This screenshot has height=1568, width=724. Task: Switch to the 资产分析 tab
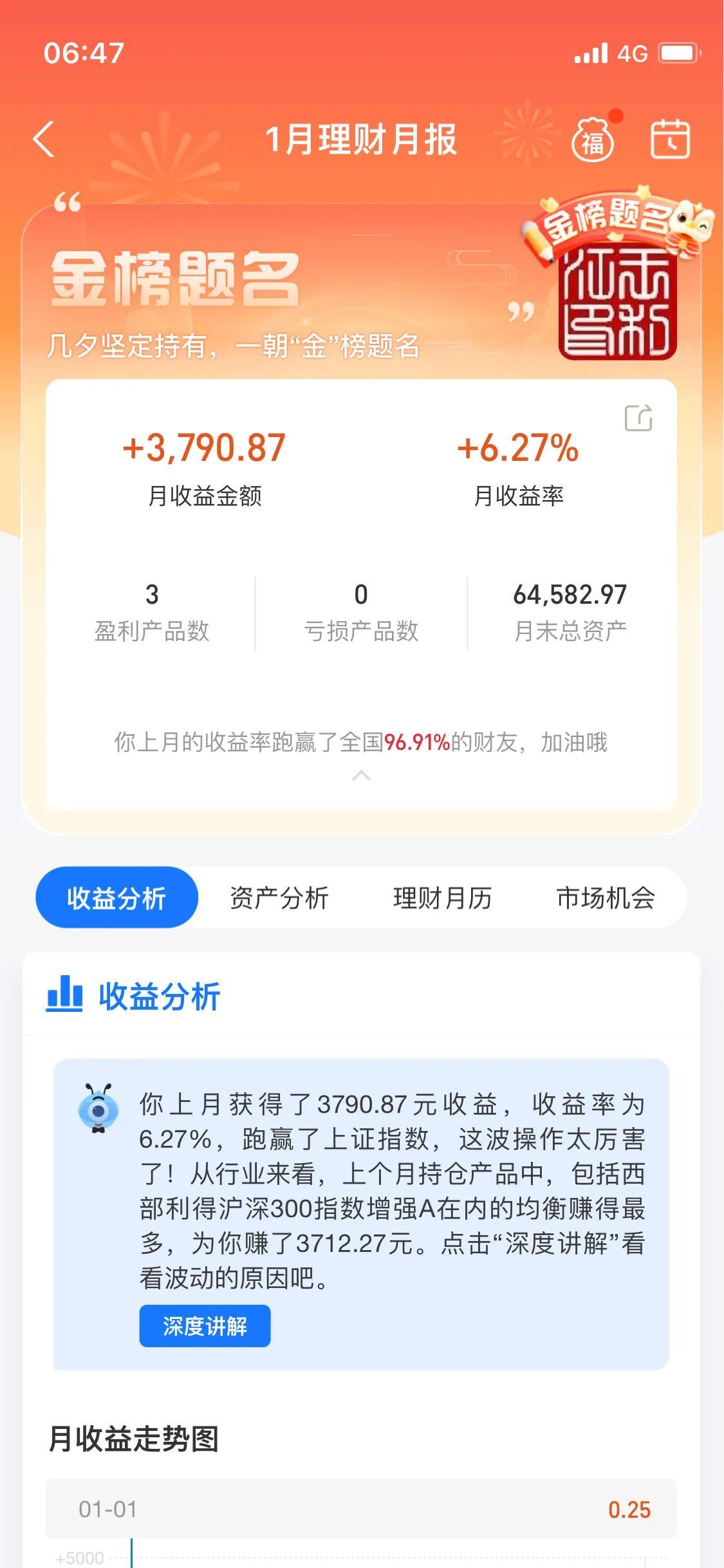pos(279,897)
